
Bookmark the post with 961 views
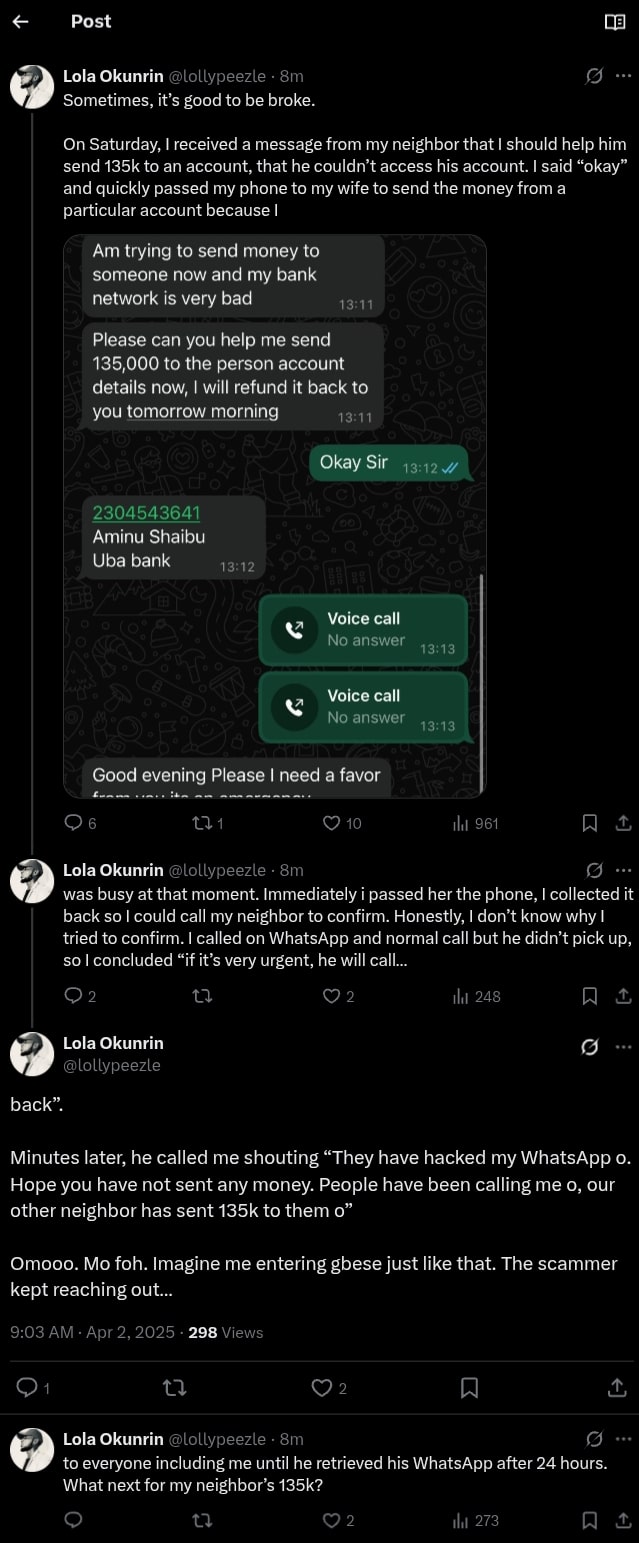point(590,823)
